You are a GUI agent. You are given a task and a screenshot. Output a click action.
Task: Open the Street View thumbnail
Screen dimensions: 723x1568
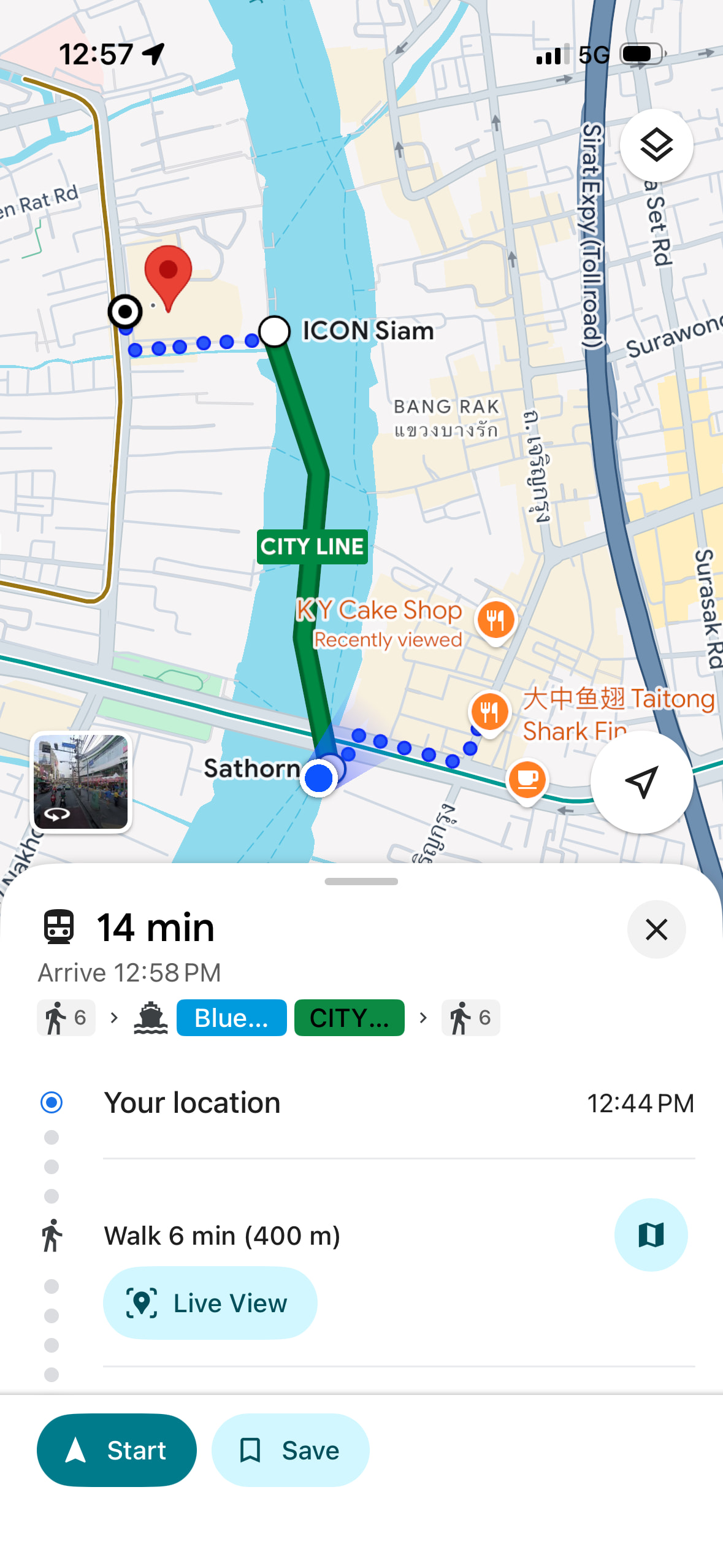coord(81,782)
